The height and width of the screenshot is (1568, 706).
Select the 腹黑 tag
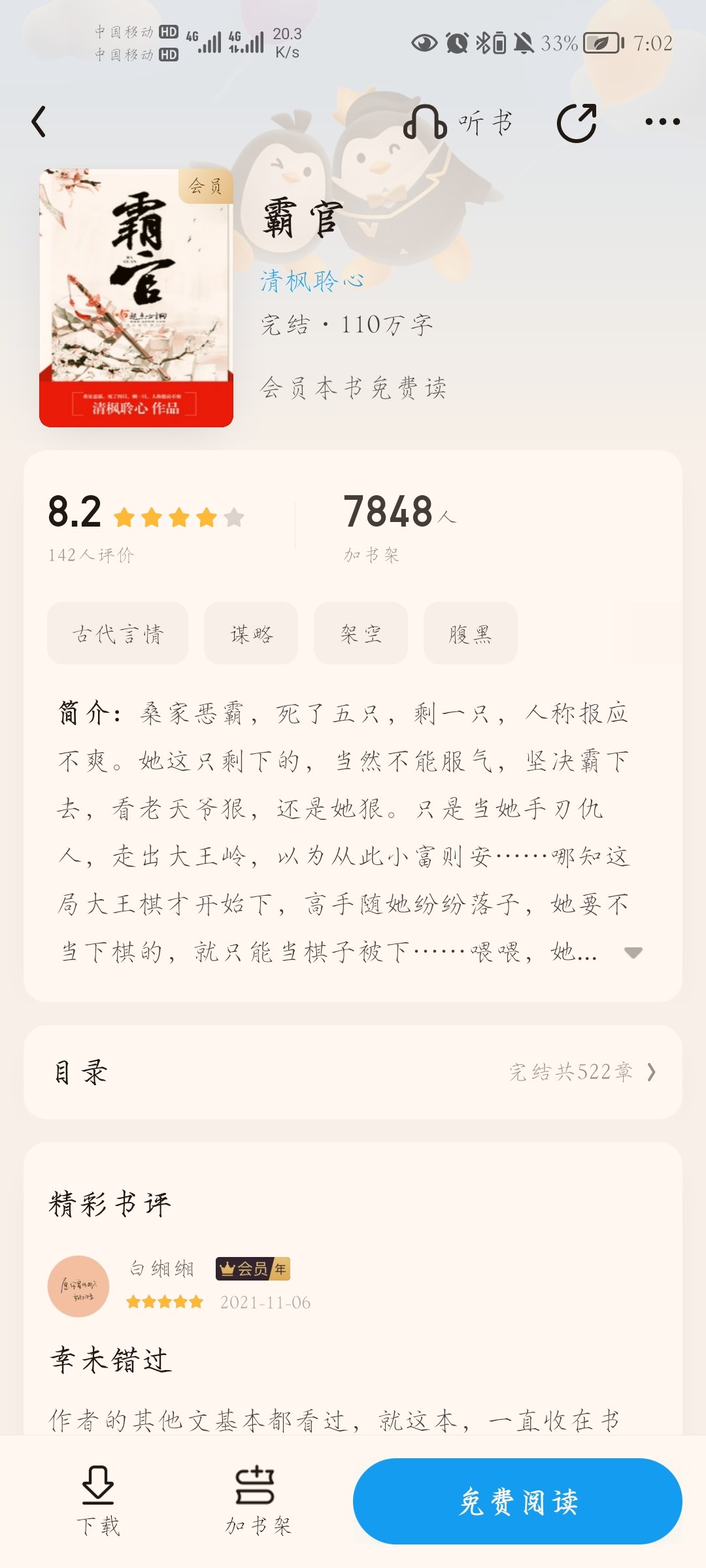point(471,633)
